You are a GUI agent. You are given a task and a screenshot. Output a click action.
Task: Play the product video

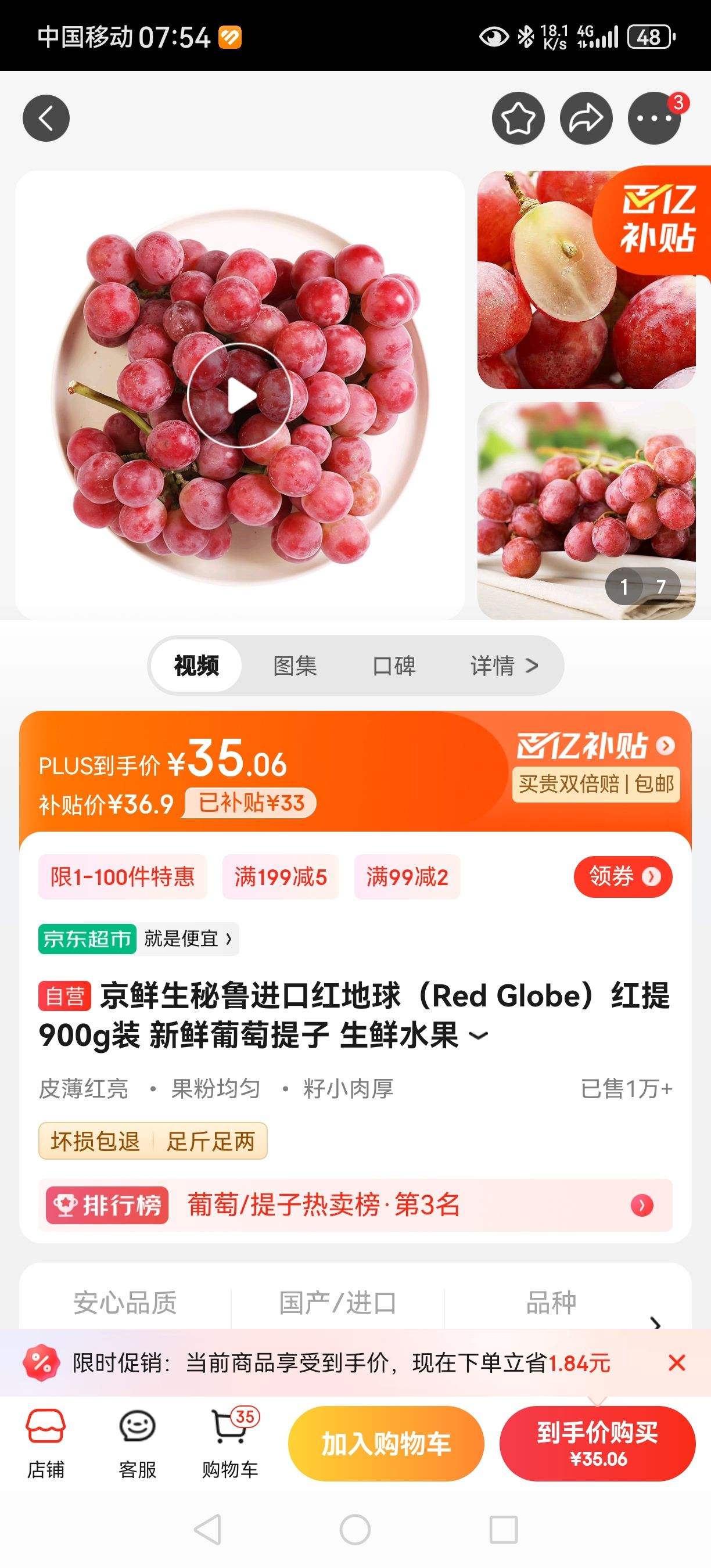[x=242, y=395]
